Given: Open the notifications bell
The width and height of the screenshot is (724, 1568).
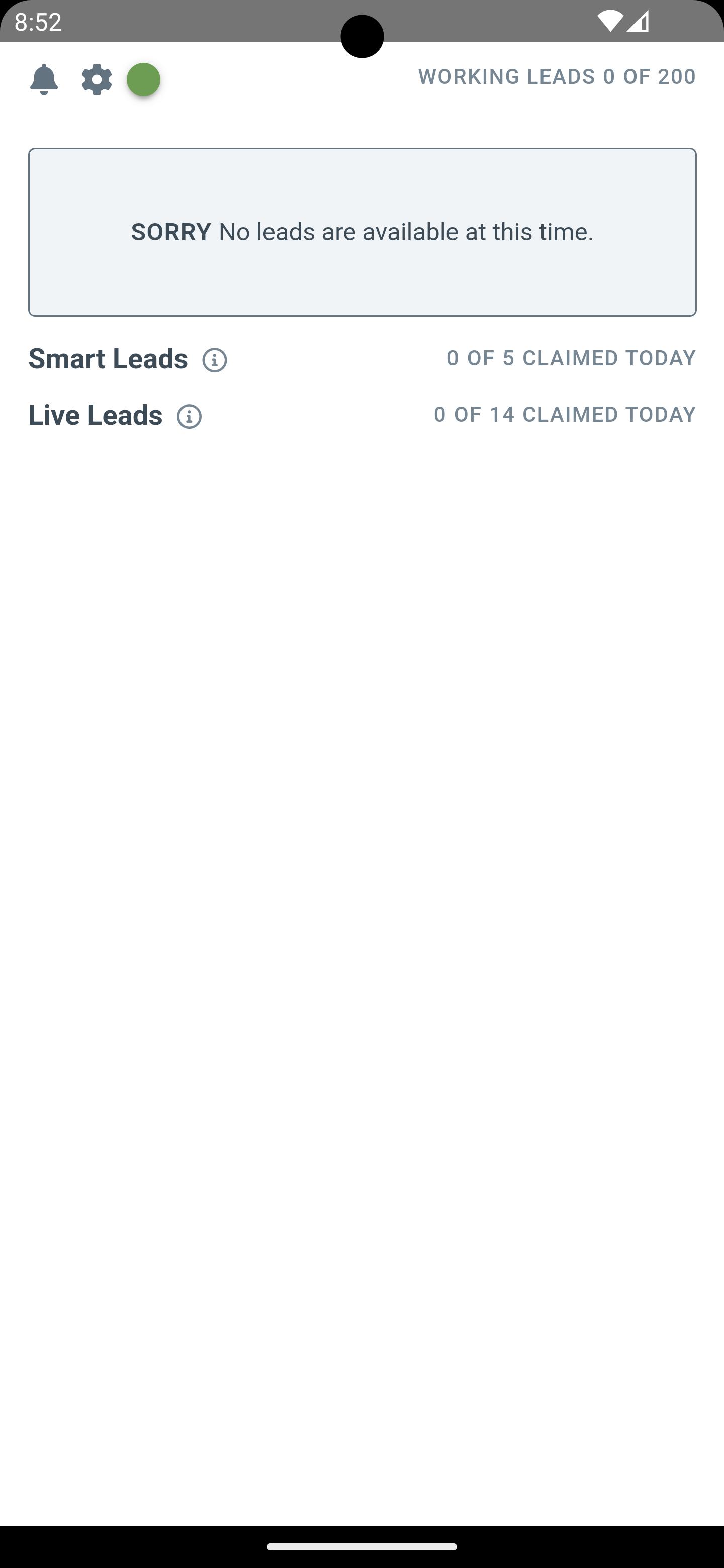Looking at the screenshot, I should (44, 80).
